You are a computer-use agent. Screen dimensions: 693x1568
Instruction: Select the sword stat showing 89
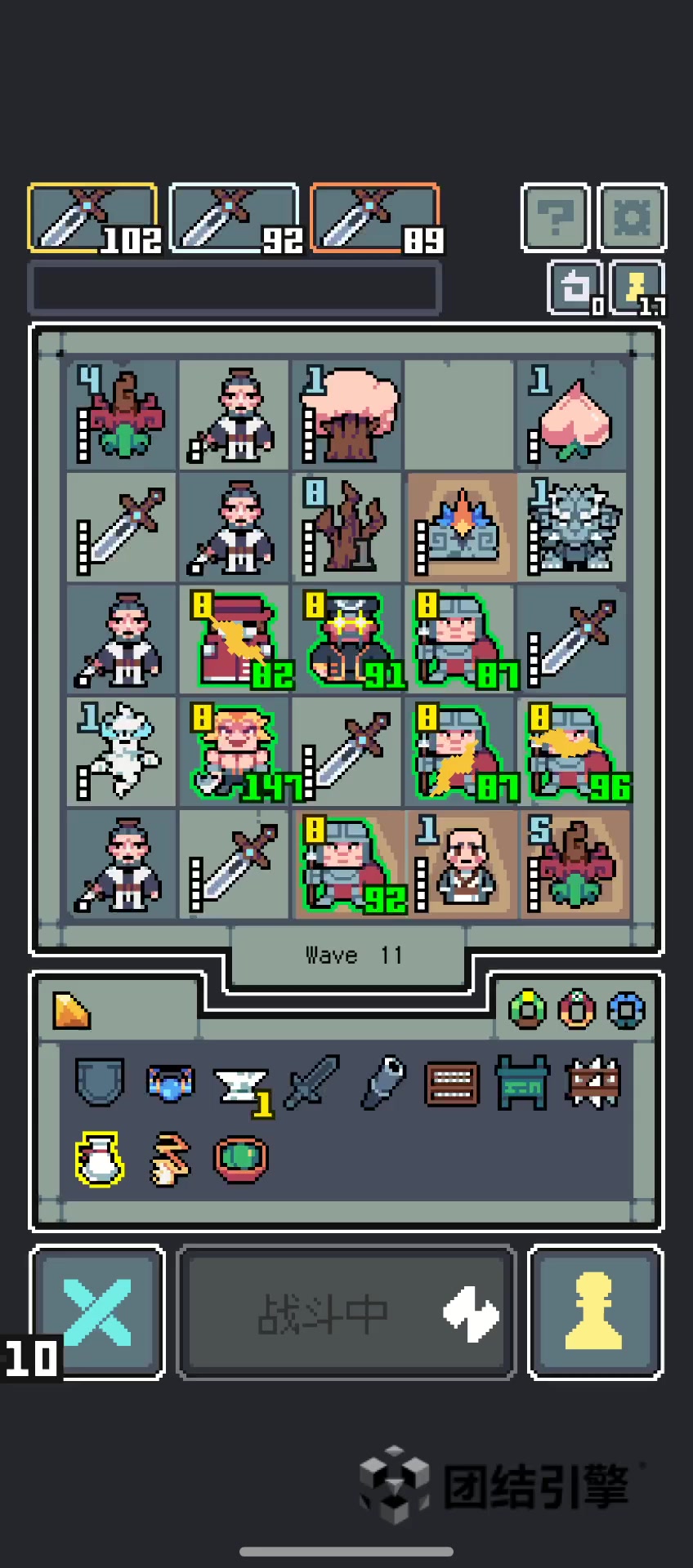click(x=376, y=218)
